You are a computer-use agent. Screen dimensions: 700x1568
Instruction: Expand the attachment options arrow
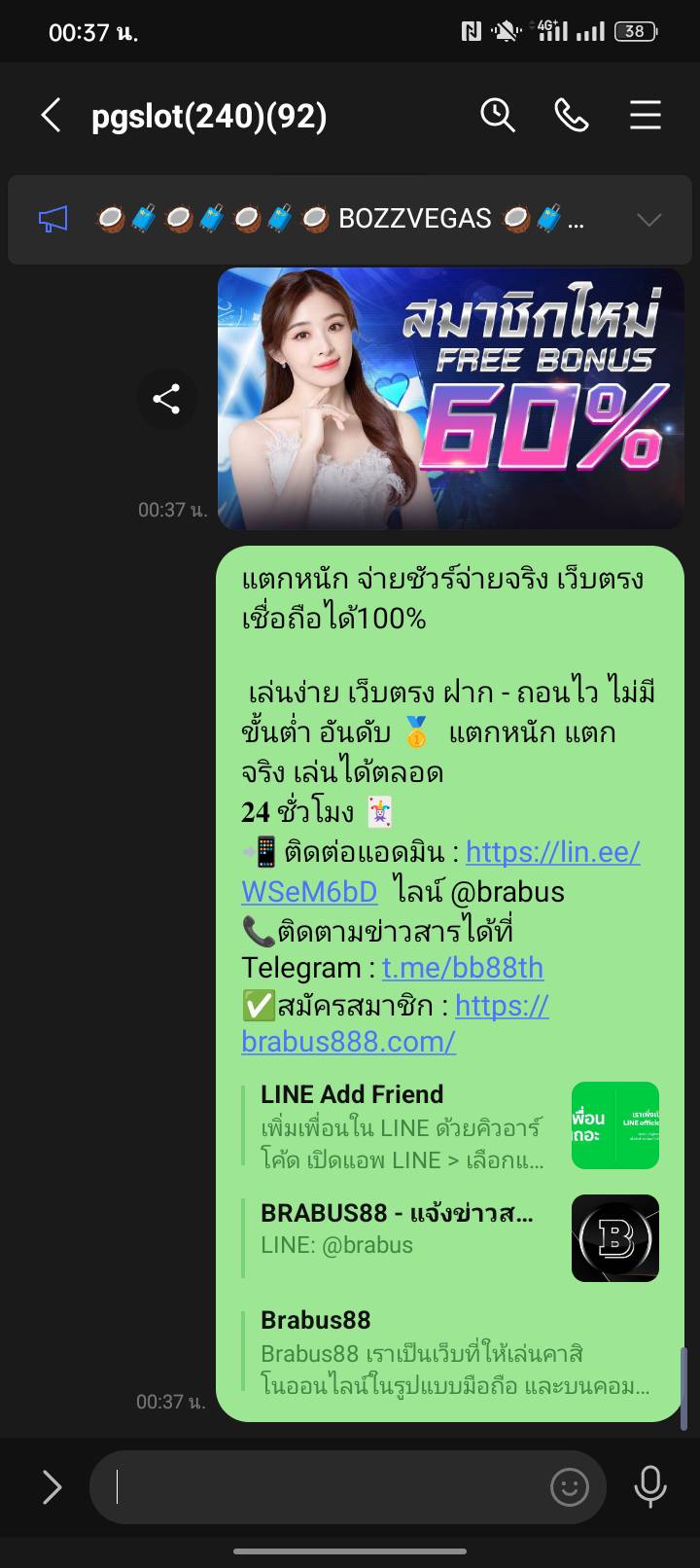52,1487
